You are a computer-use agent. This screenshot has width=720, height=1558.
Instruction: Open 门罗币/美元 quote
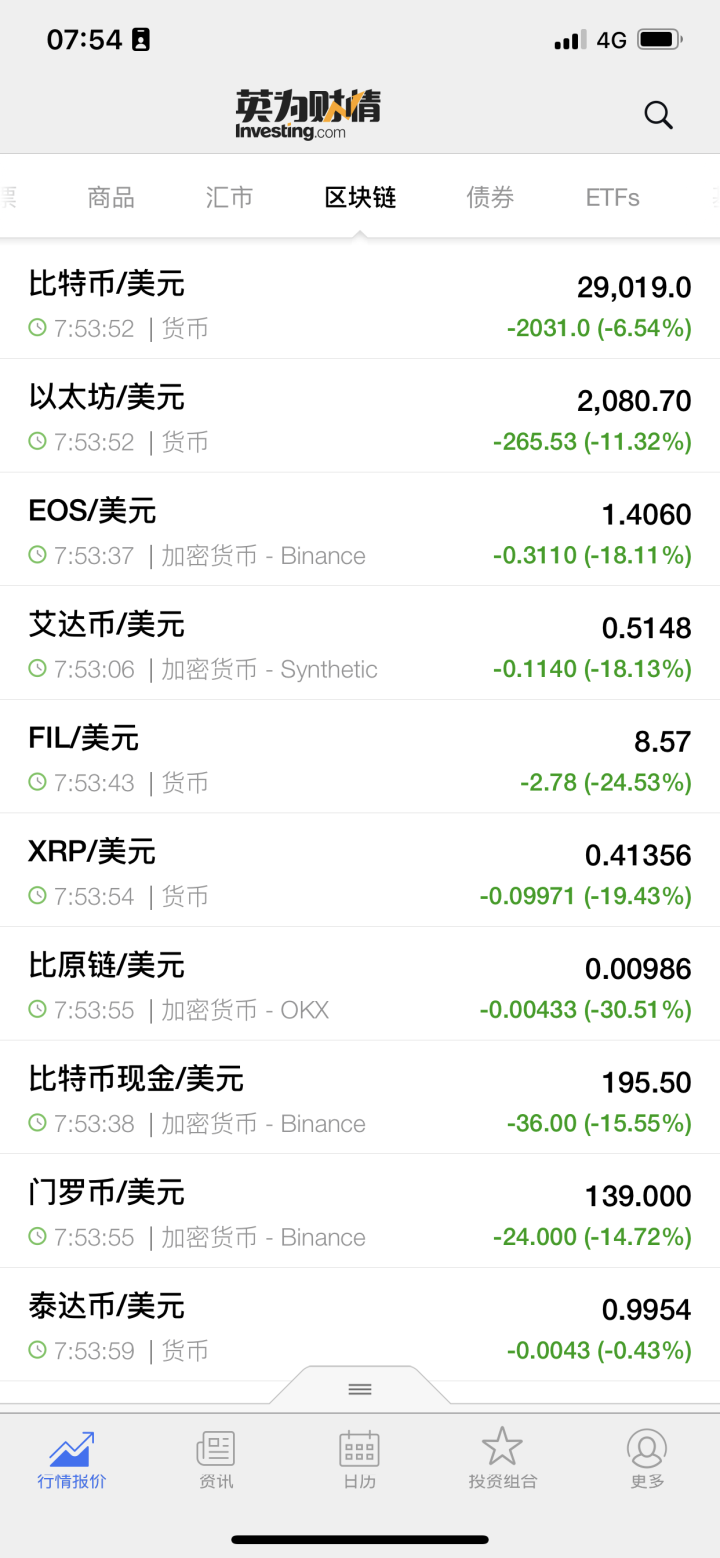pyautogui.click(x=360, y=1212)
